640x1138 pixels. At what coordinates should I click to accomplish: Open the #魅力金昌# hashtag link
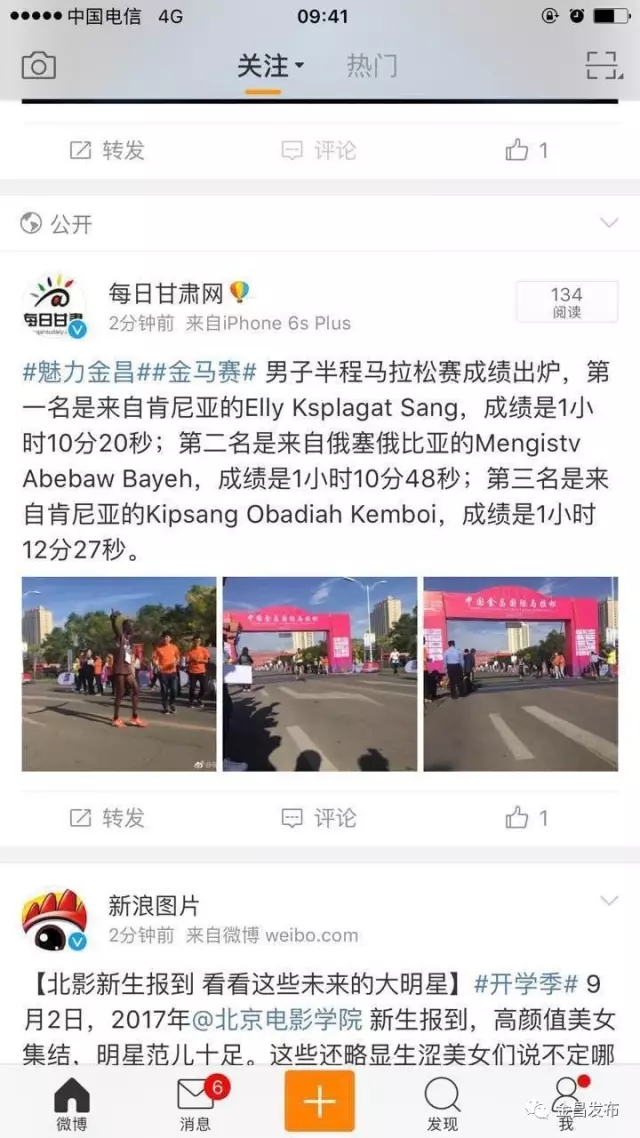(x=78, y=374)
